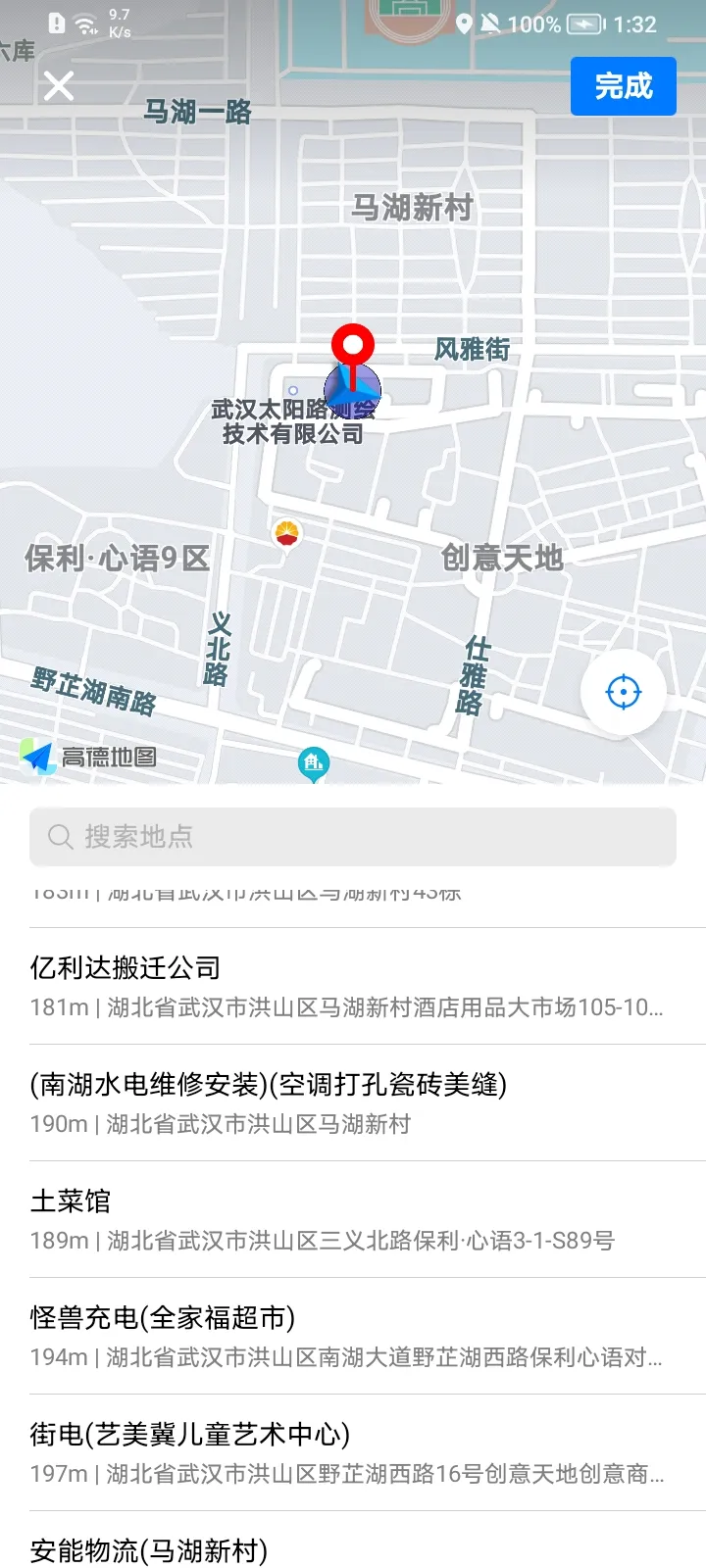This screenshot has width=706, height=1568.
Task: Close the location picker with the X
Action: 58,86
